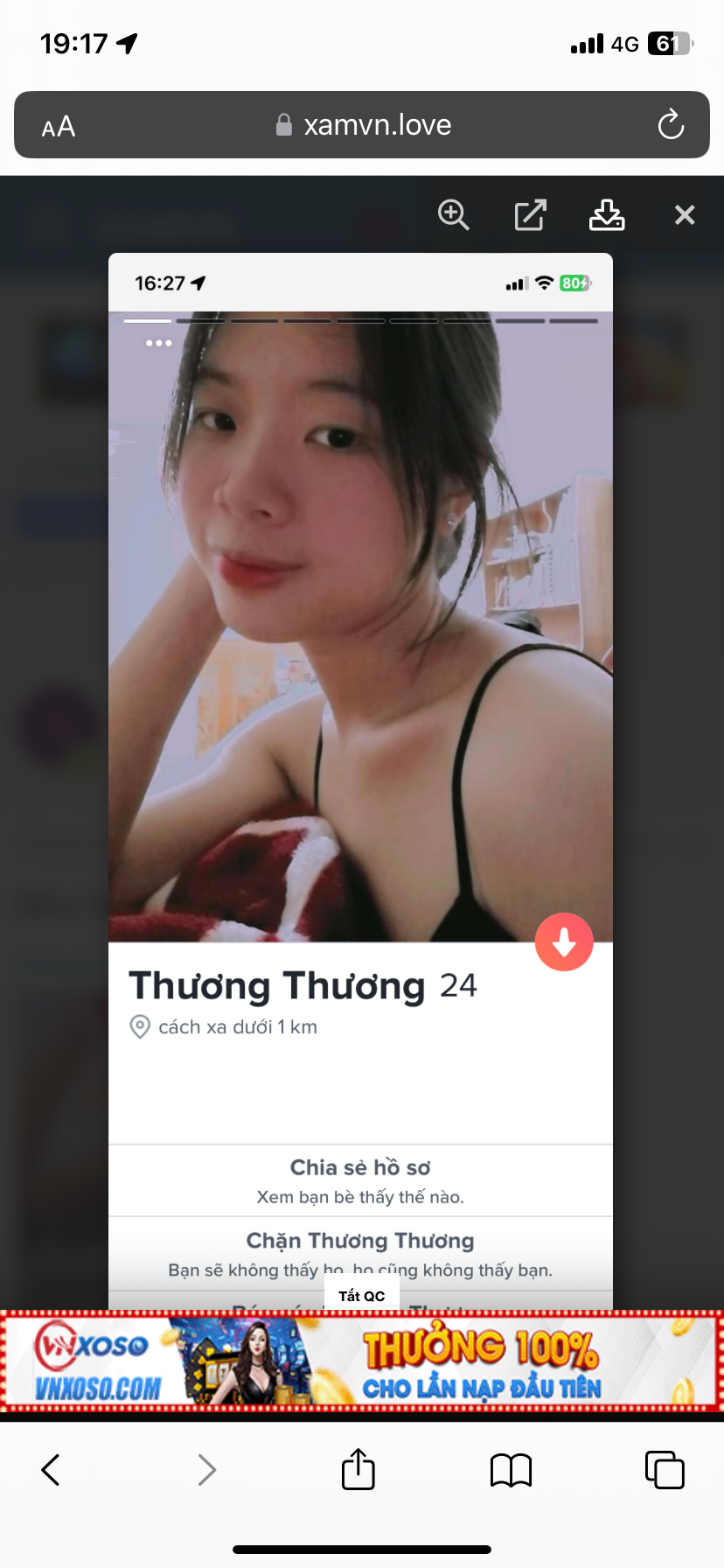
Task: Zoom into the image in the lightbox
Action: coord(453,214)
